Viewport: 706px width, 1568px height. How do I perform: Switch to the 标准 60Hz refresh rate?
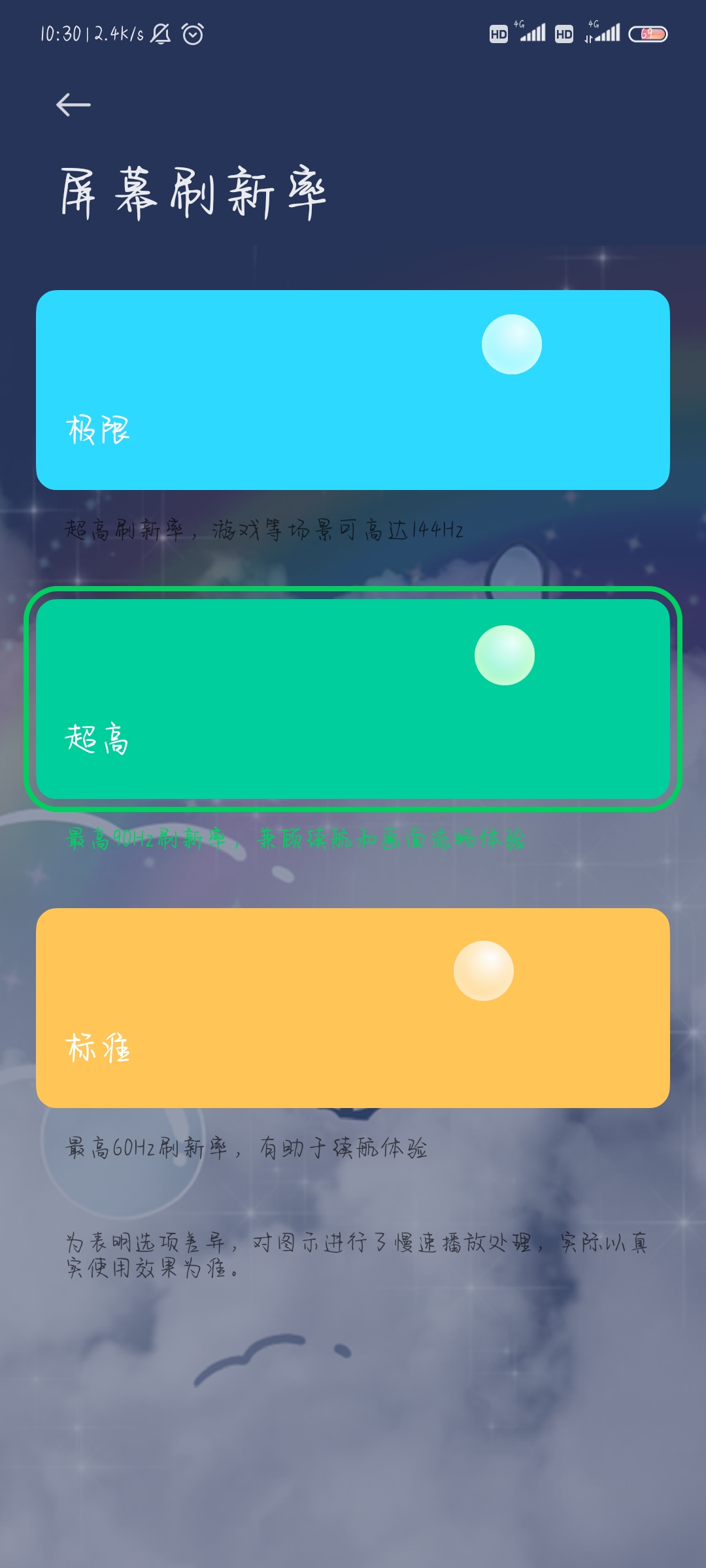pyautogui.click(x=353, y=1007)
